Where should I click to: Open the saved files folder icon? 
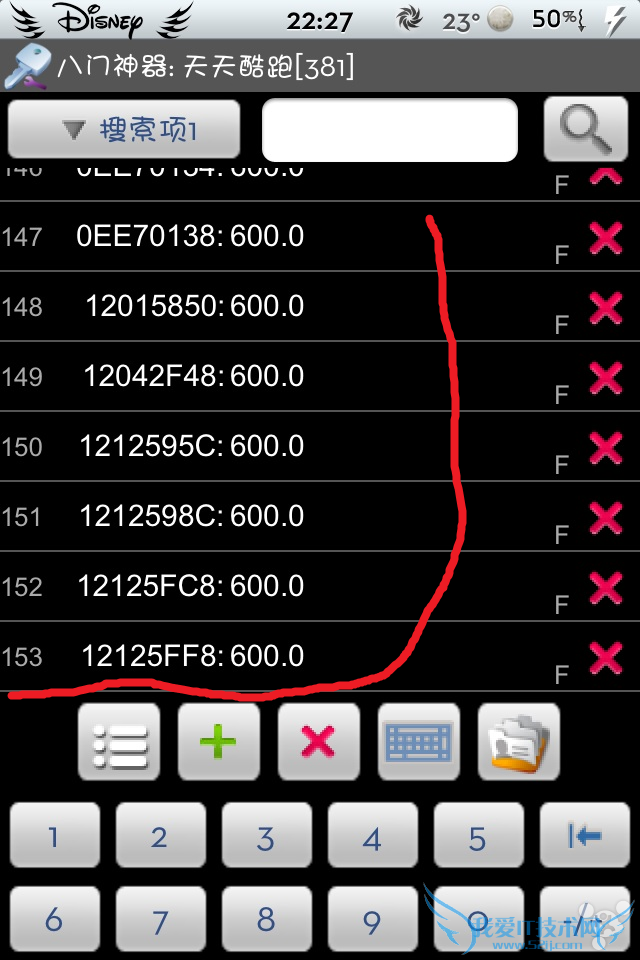coord(518,742)
